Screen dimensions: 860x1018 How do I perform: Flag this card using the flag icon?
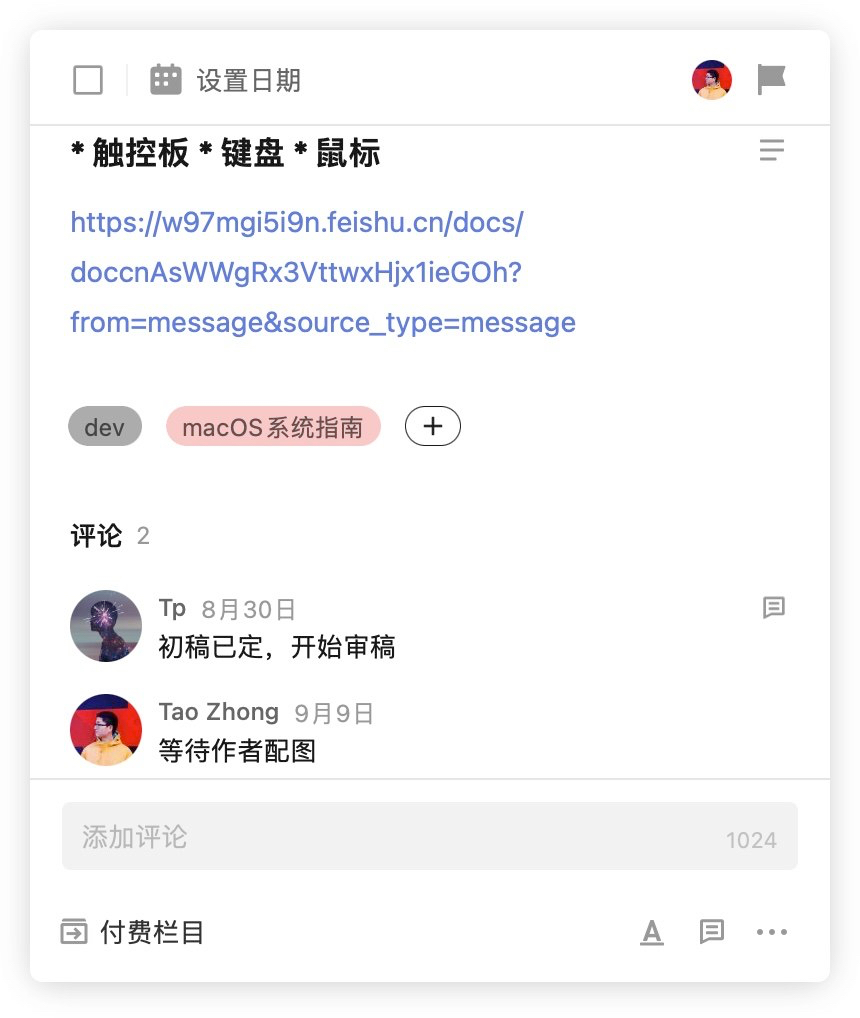pos(771,79)
